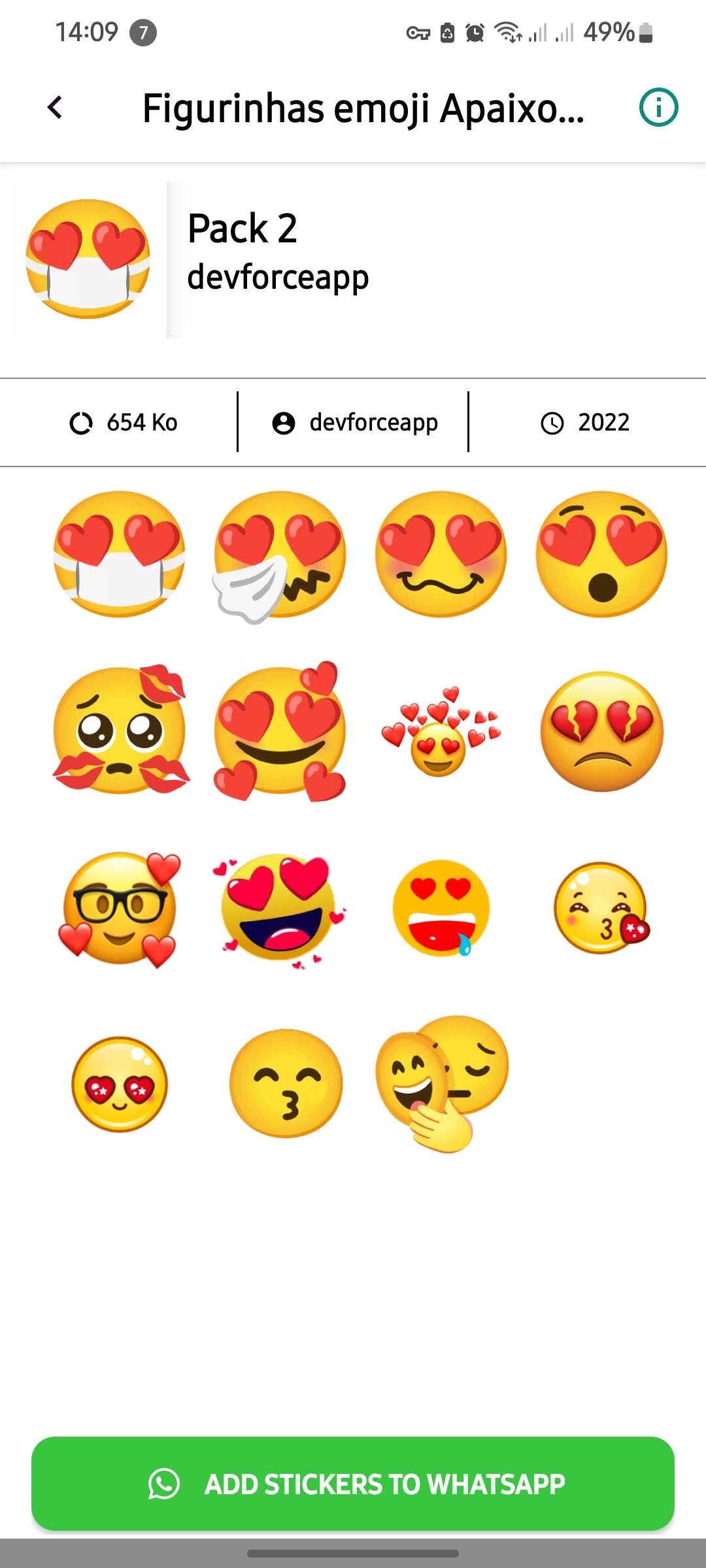The width and height of the screenshot is (706, 1568).
Task: Preview the kissing face blowing a heart
Action: pos(601,908)
